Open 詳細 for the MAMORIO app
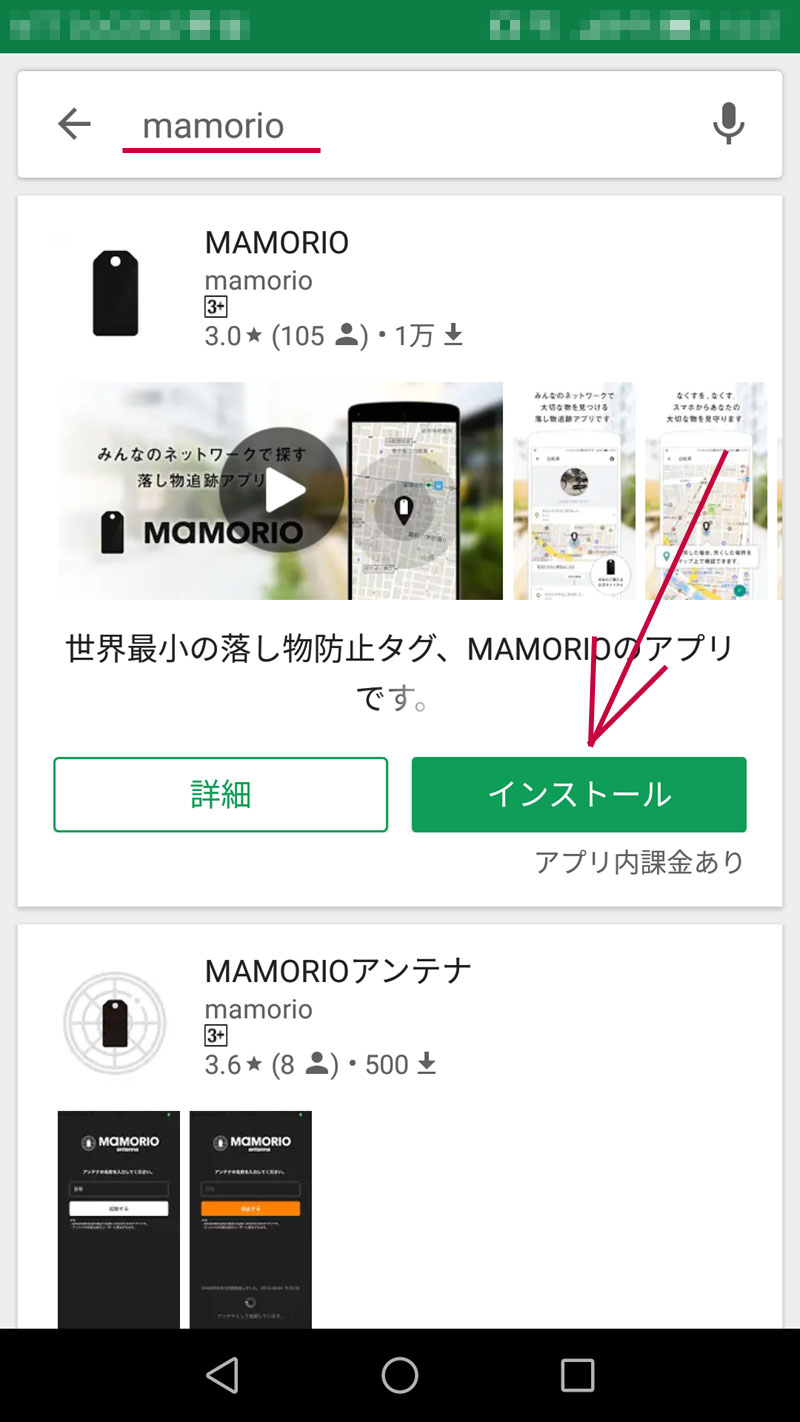This screenshot has width=800, height=1422. coord(220,795)
